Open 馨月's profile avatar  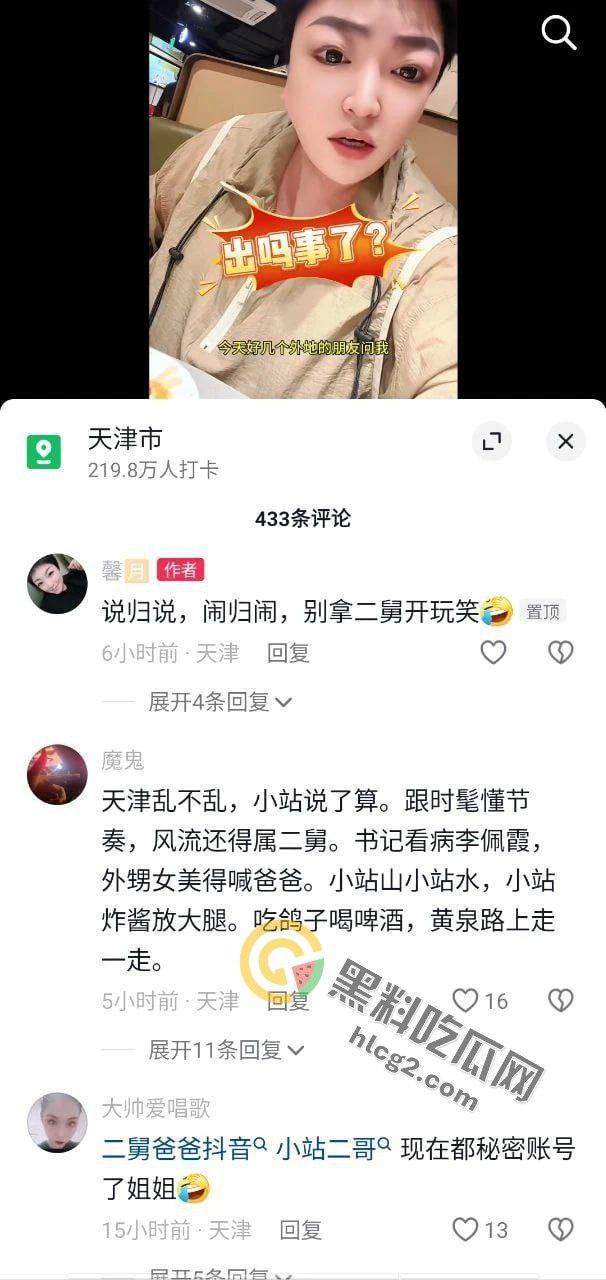click(x=57, y=583)
